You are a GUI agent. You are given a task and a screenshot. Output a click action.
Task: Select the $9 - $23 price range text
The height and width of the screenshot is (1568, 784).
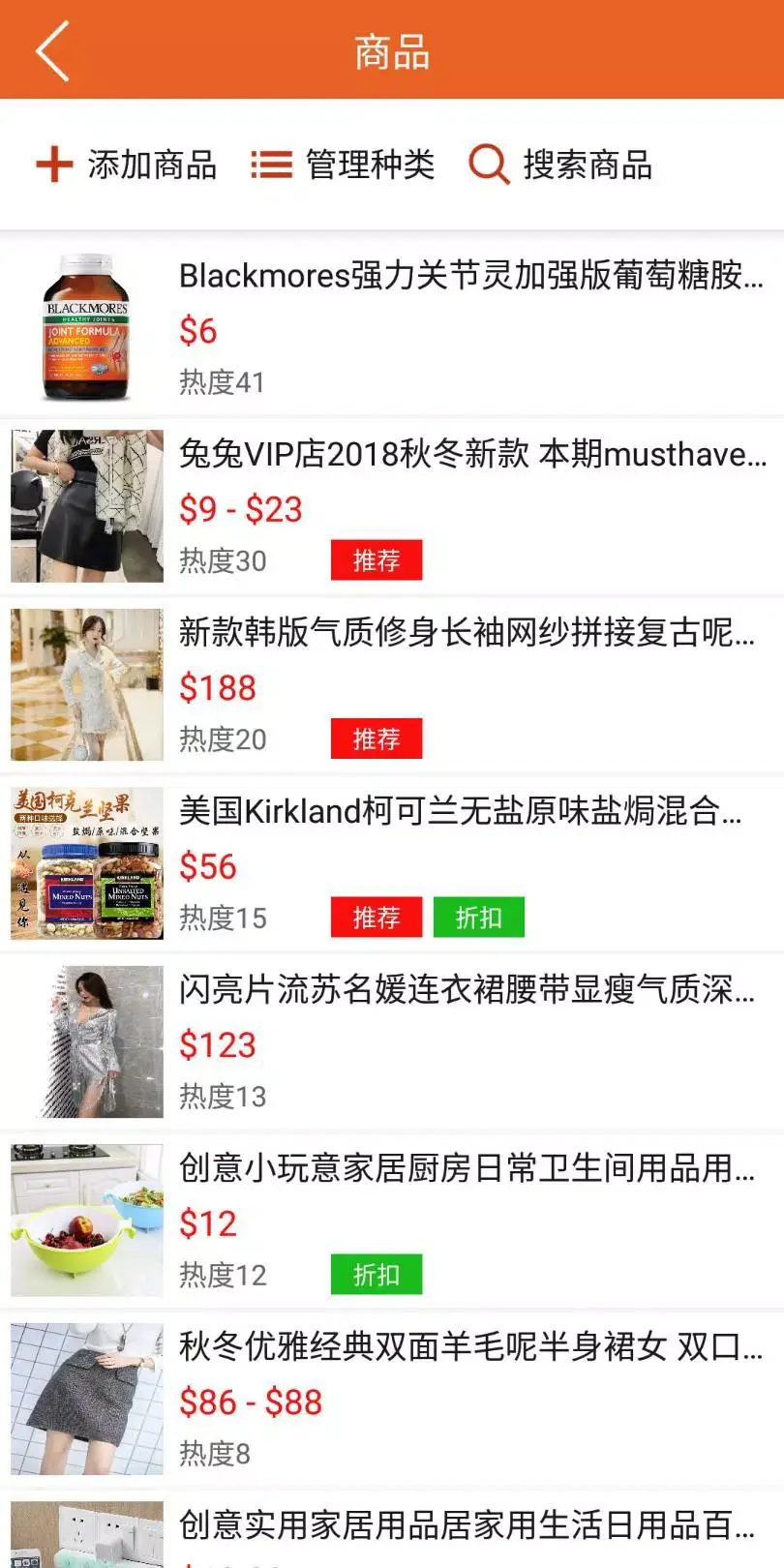pyautogui.click(x=239, y=509)
